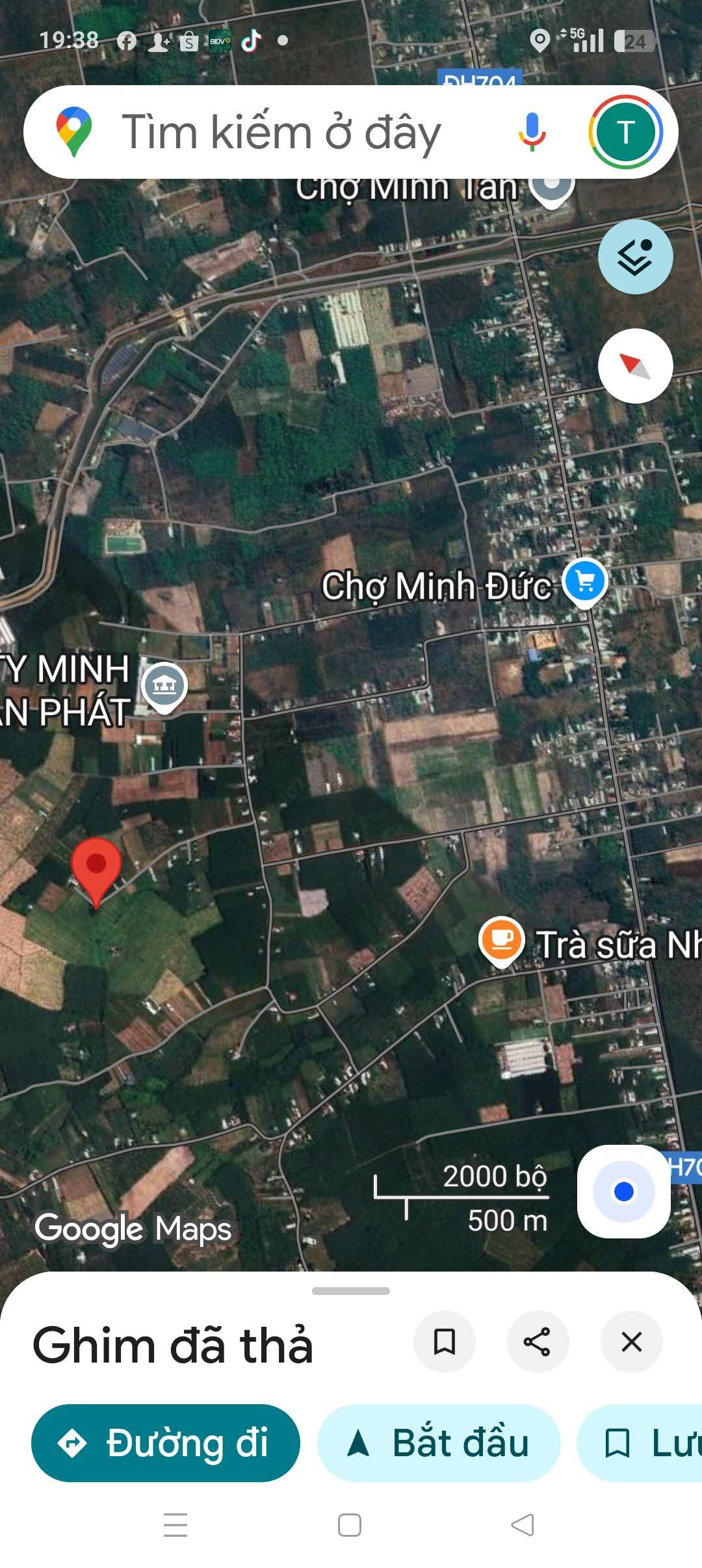Reset orientation with the compass button

click(635, 366)
